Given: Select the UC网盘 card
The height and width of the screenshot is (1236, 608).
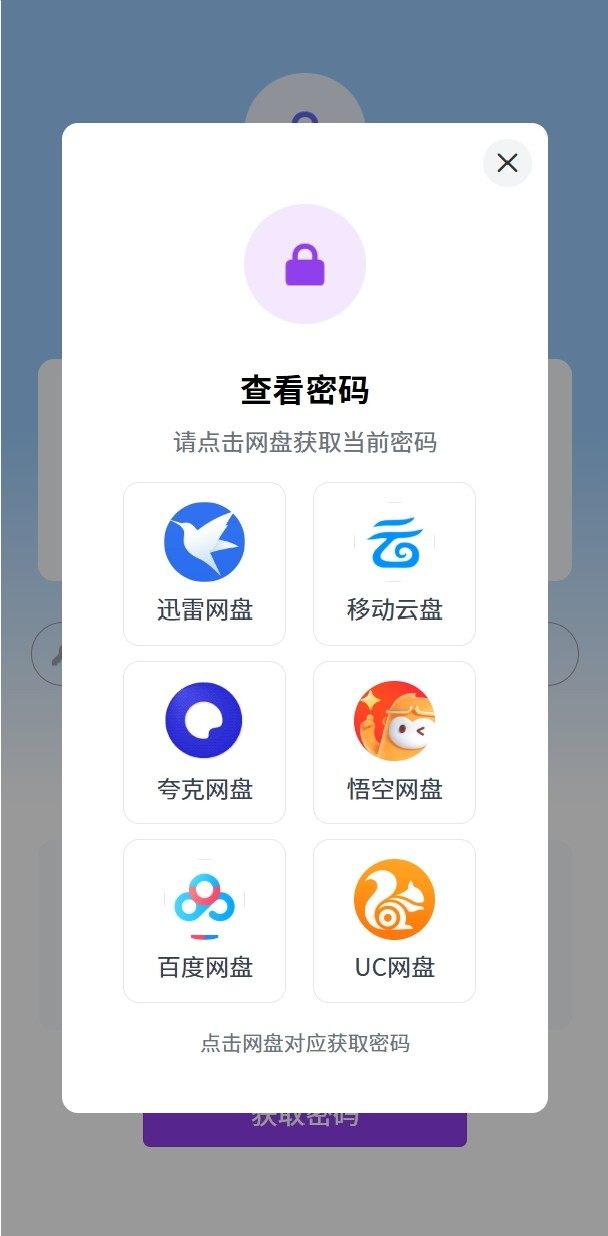Looking at the screenshot, I should (394, 920).
